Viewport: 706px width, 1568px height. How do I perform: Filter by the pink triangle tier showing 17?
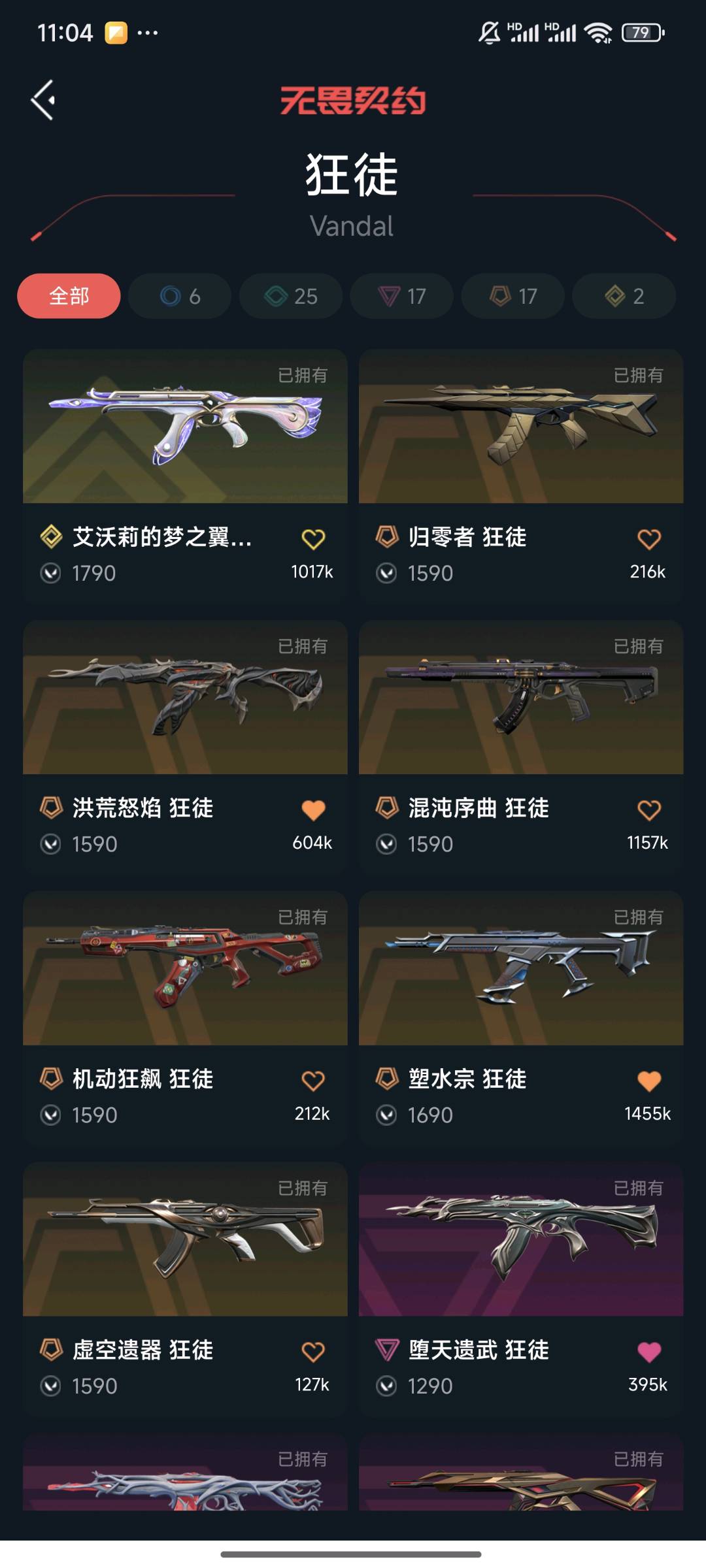[x=401, y=296]
